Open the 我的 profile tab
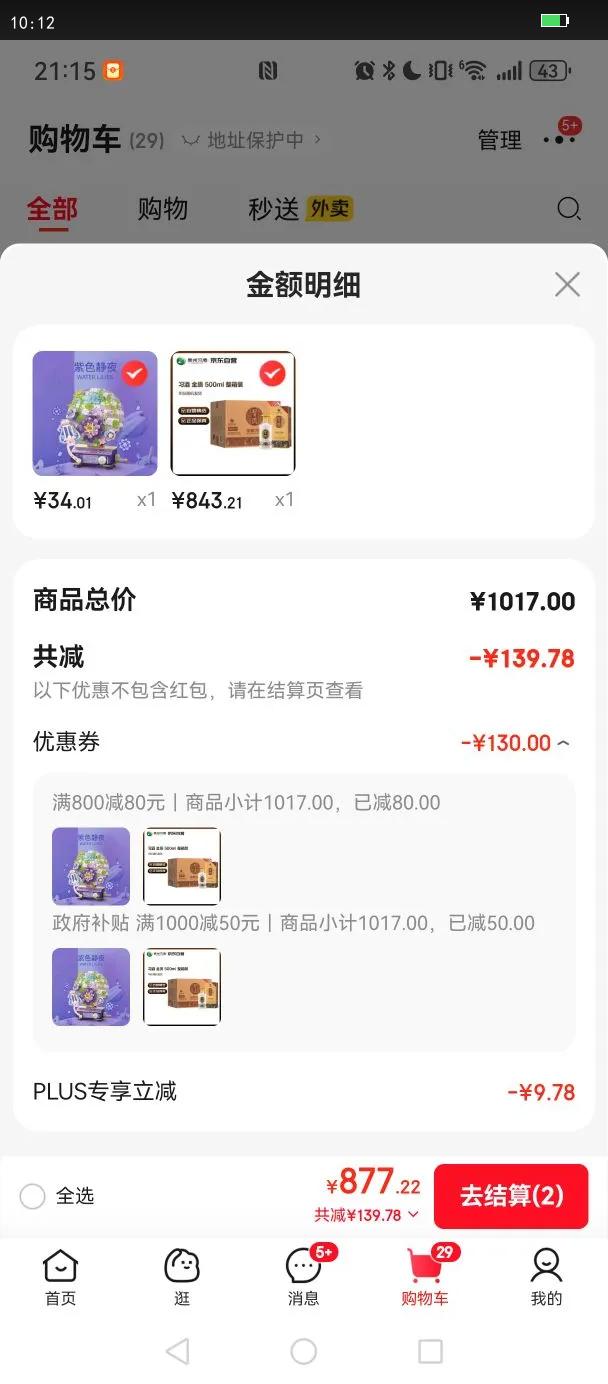Viewport: 608px width, 1384px height. click(546, 1277)
